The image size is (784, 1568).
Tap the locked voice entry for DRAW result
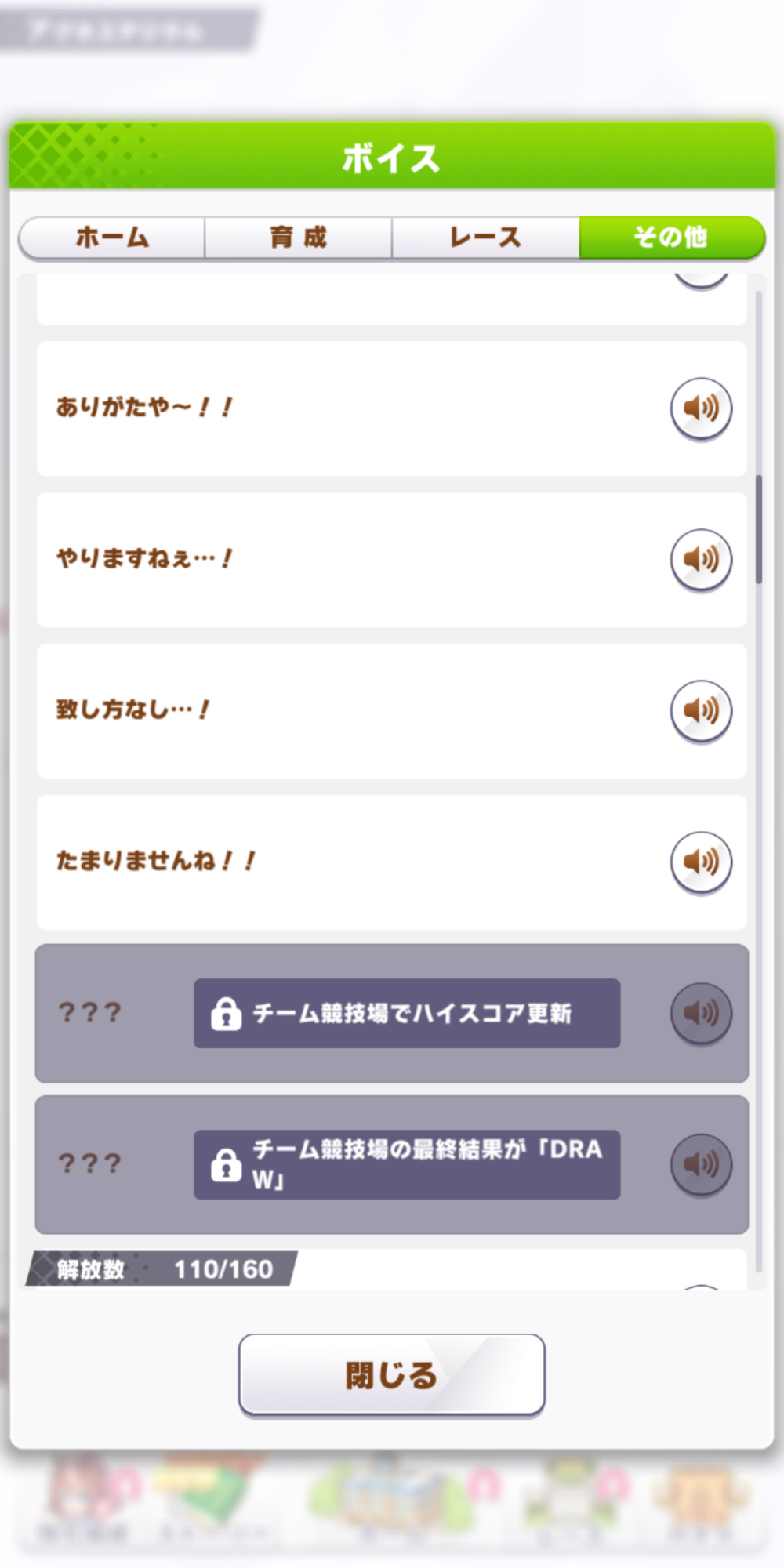click(392, 1164)
